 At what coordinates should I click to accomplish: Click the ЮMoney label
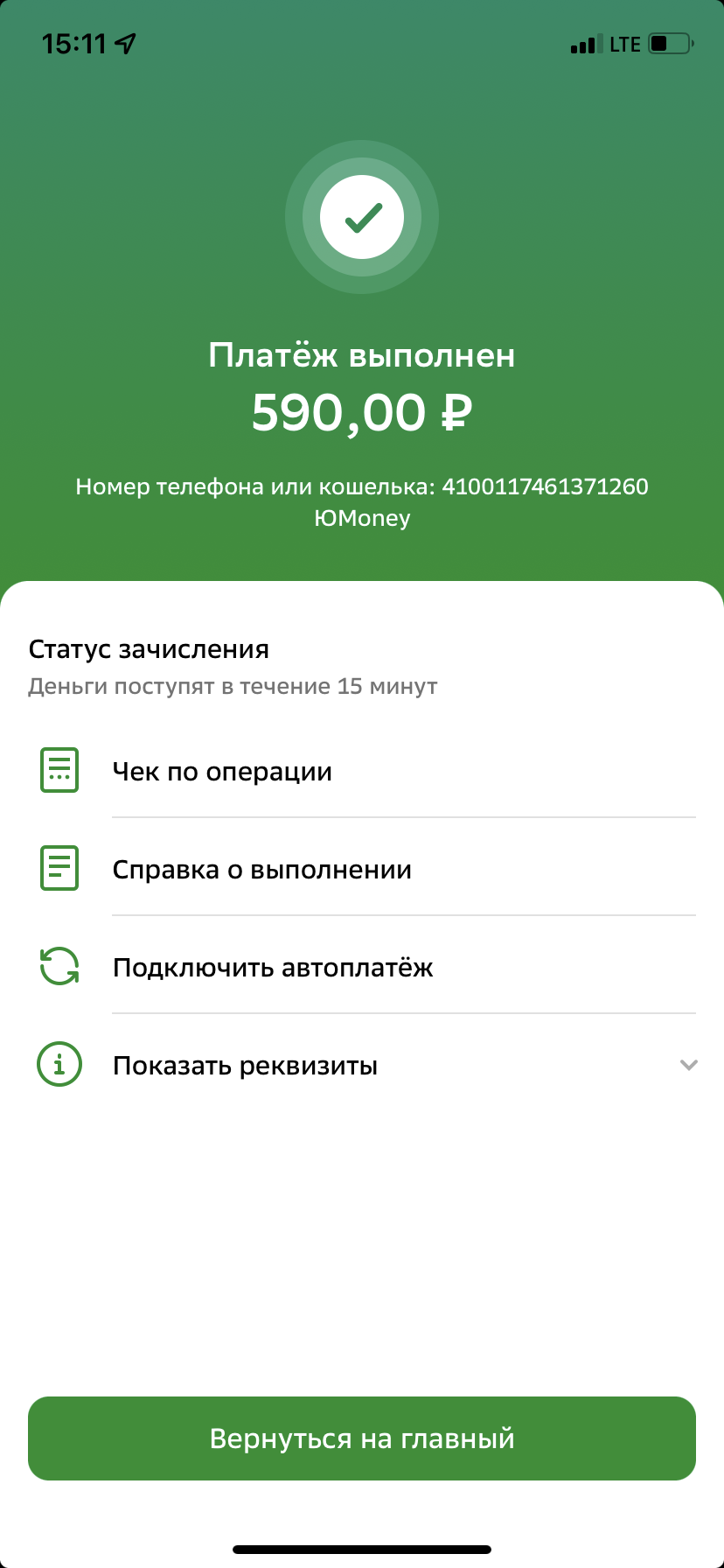(362, 518)
